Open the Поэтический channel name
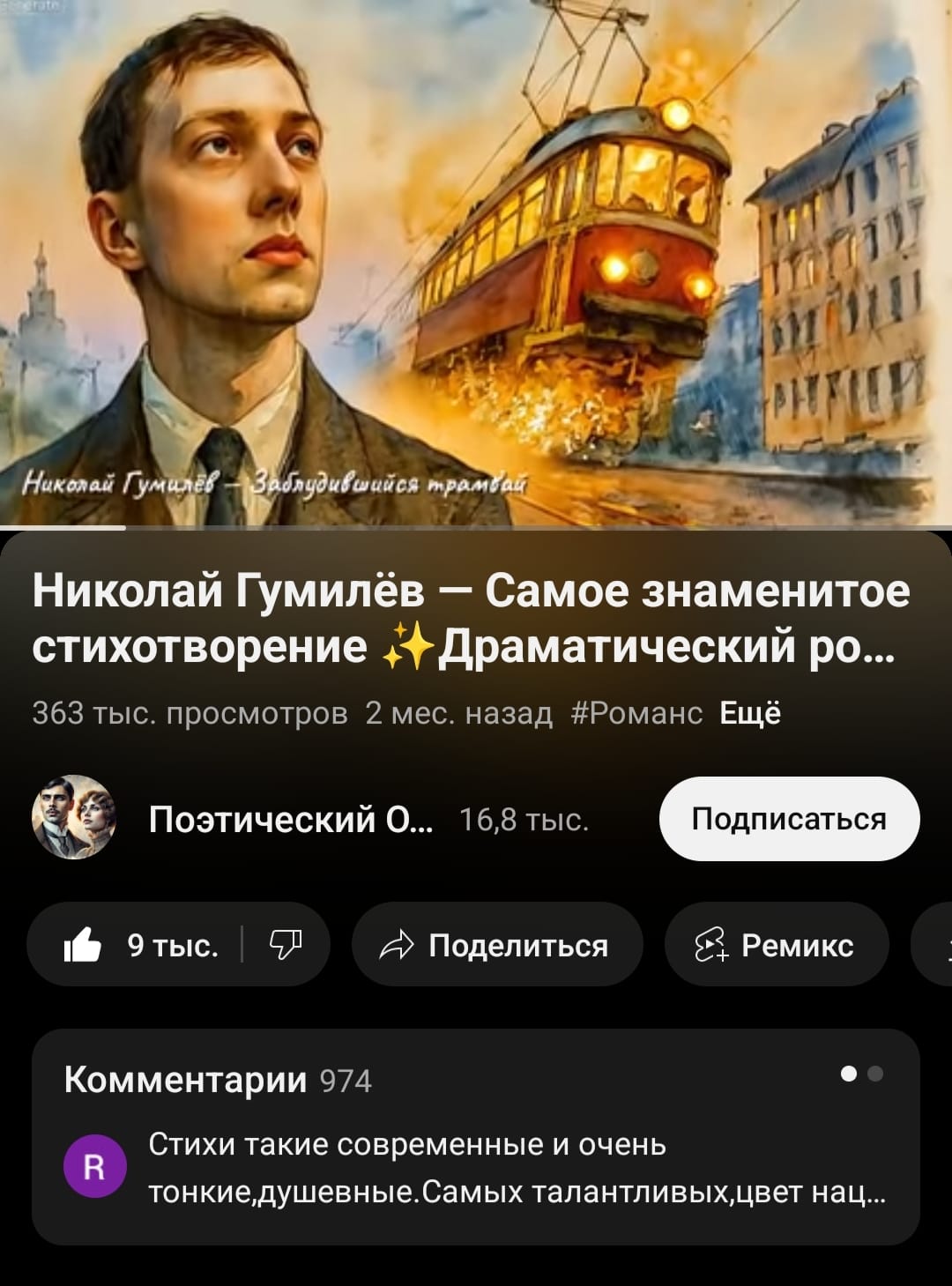 click(291, 820)
